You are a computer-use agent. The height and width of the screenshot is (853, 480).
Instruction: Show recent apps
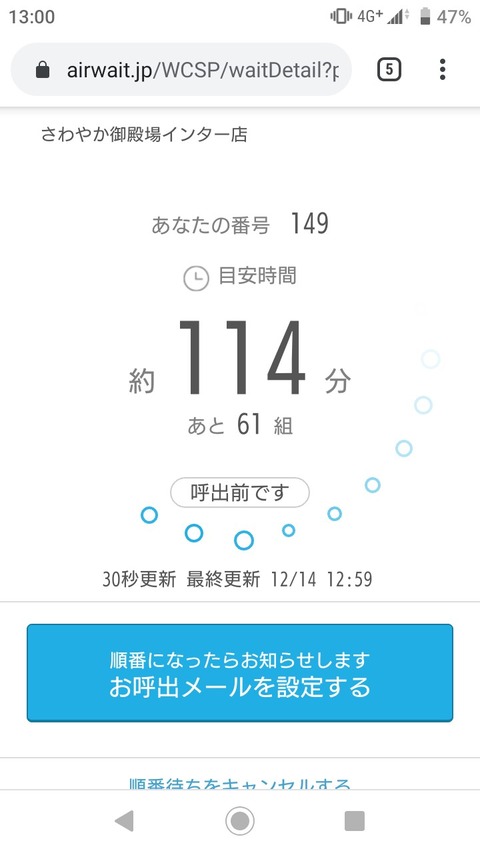tap(355, 821)
